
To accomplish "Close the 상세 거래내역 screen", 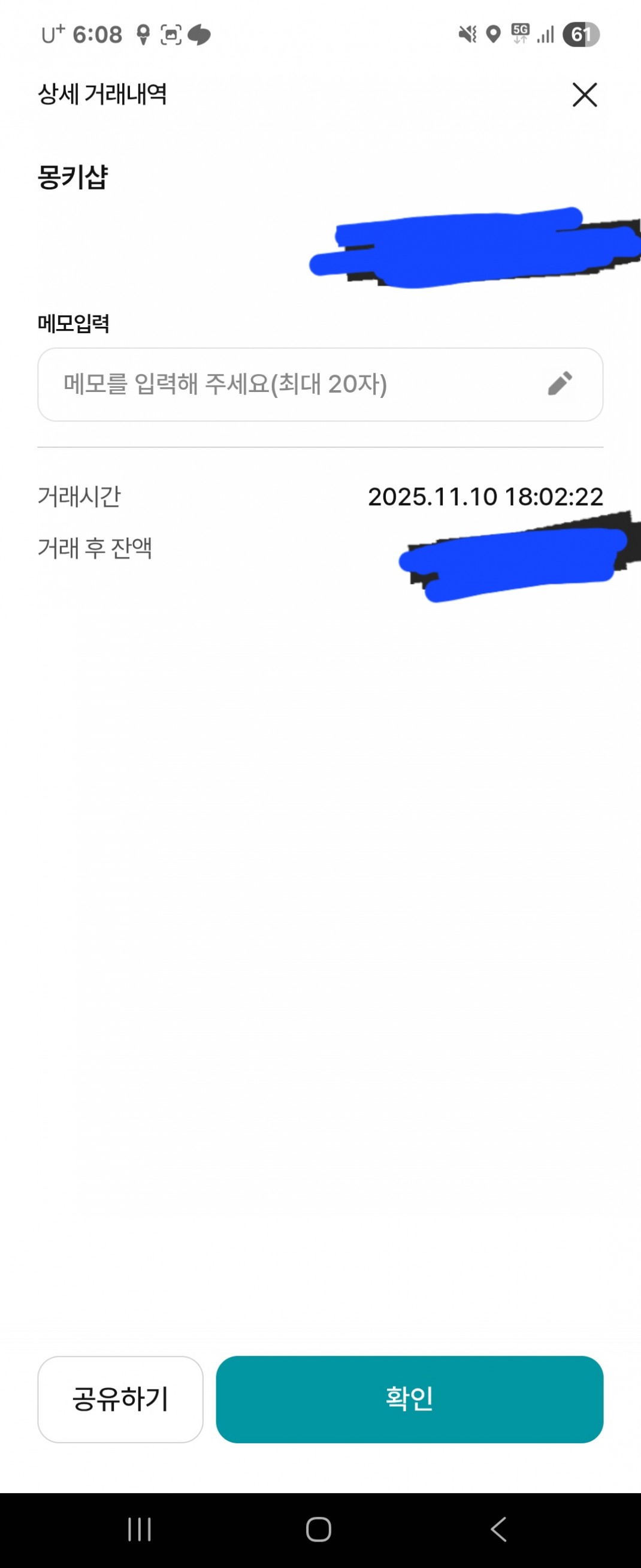I will click(585, 95).
